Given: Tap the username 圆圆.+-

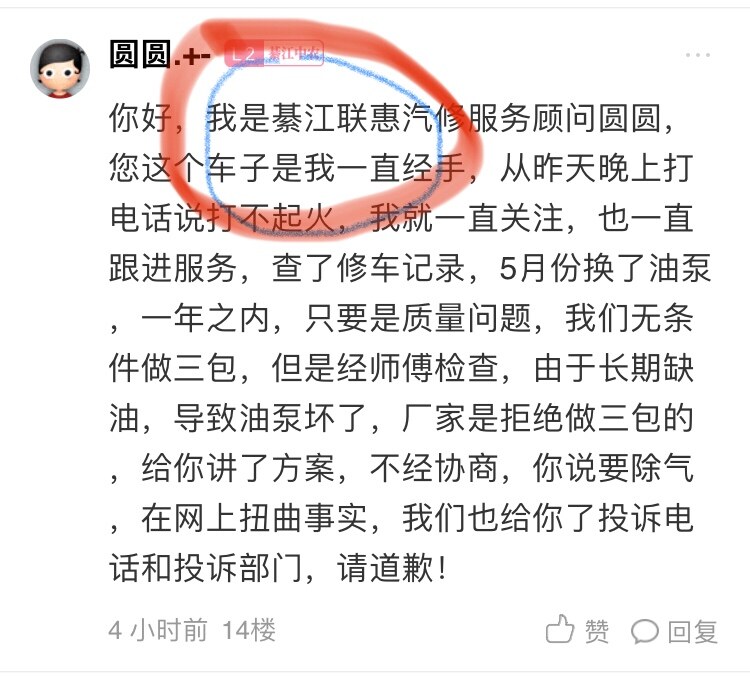Looking at the screenshot, I should click(x=160, y=55).
